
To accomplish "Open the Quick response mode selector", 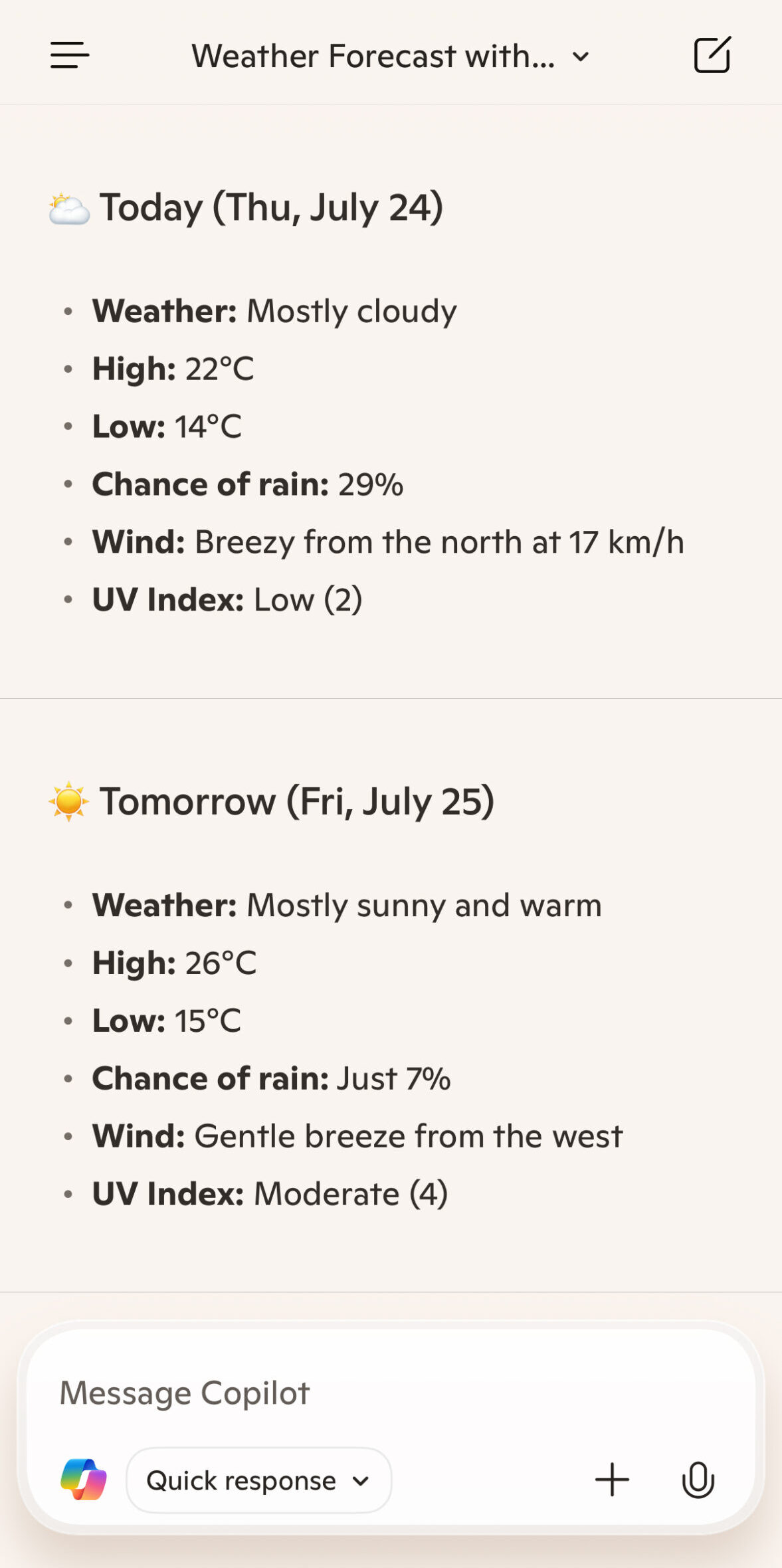I will [x=258, y=1480].
